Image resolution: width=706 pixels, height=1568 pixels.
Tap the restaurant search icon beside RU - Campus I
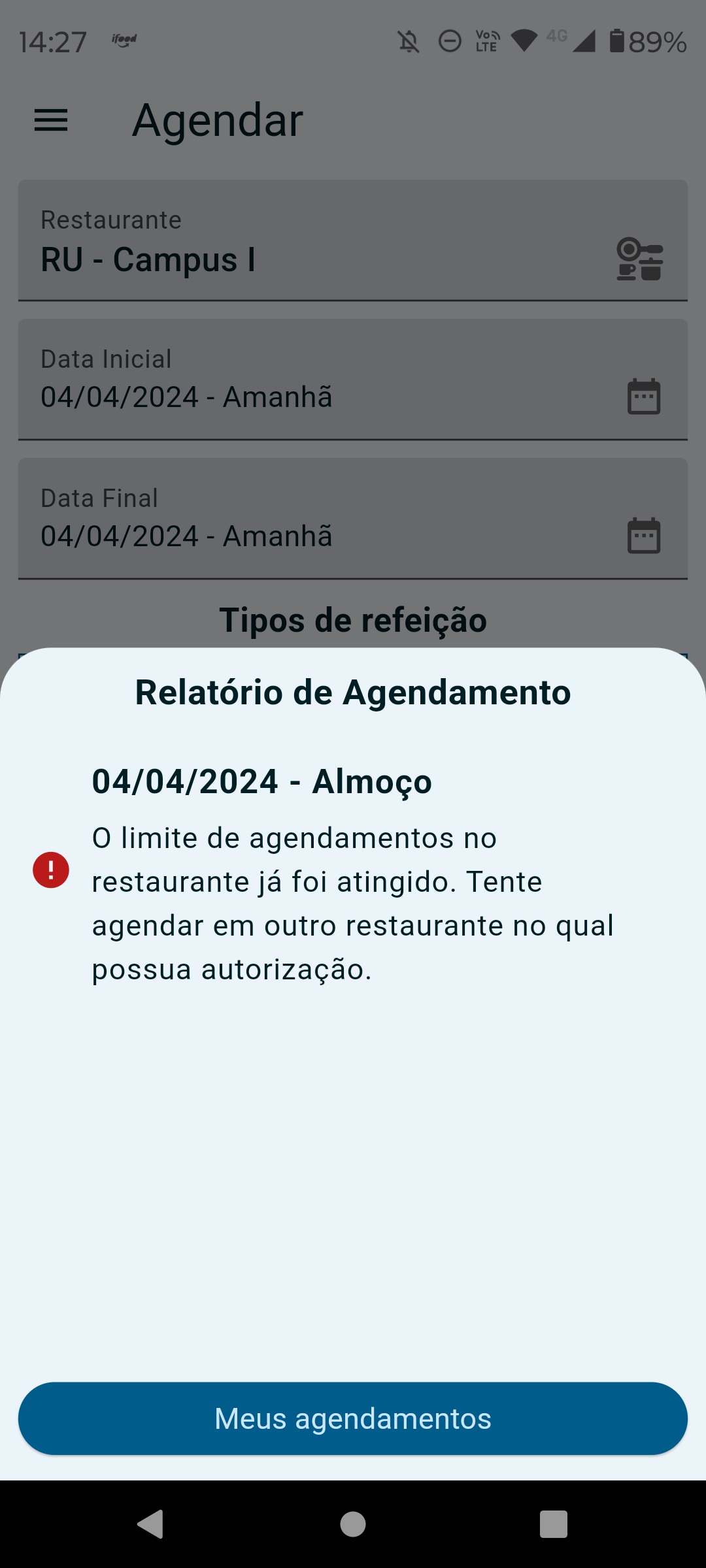(x=639, y=258)
